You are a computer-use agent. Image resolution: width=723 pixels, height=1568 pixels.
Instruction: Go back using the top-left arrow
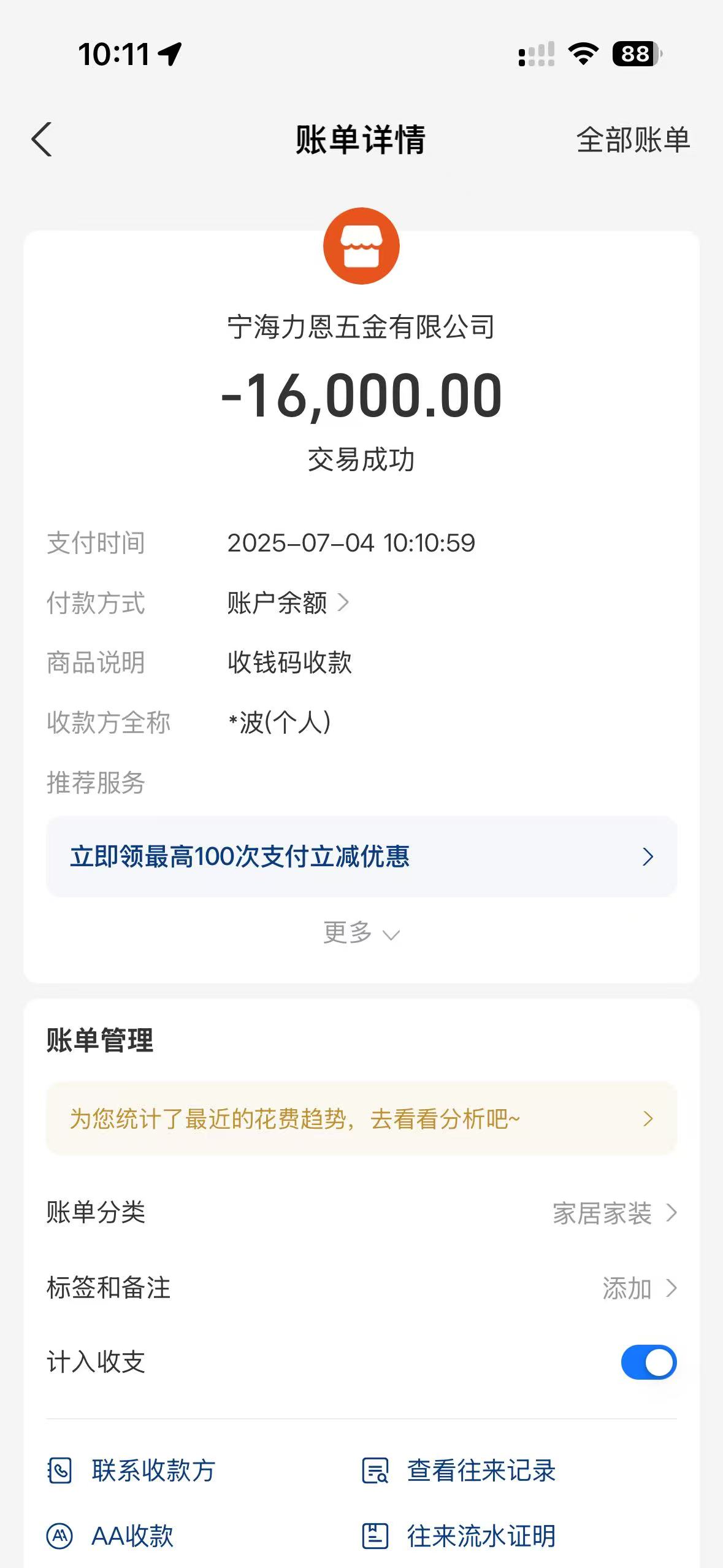pyautogui.click(x=42, y=140)
